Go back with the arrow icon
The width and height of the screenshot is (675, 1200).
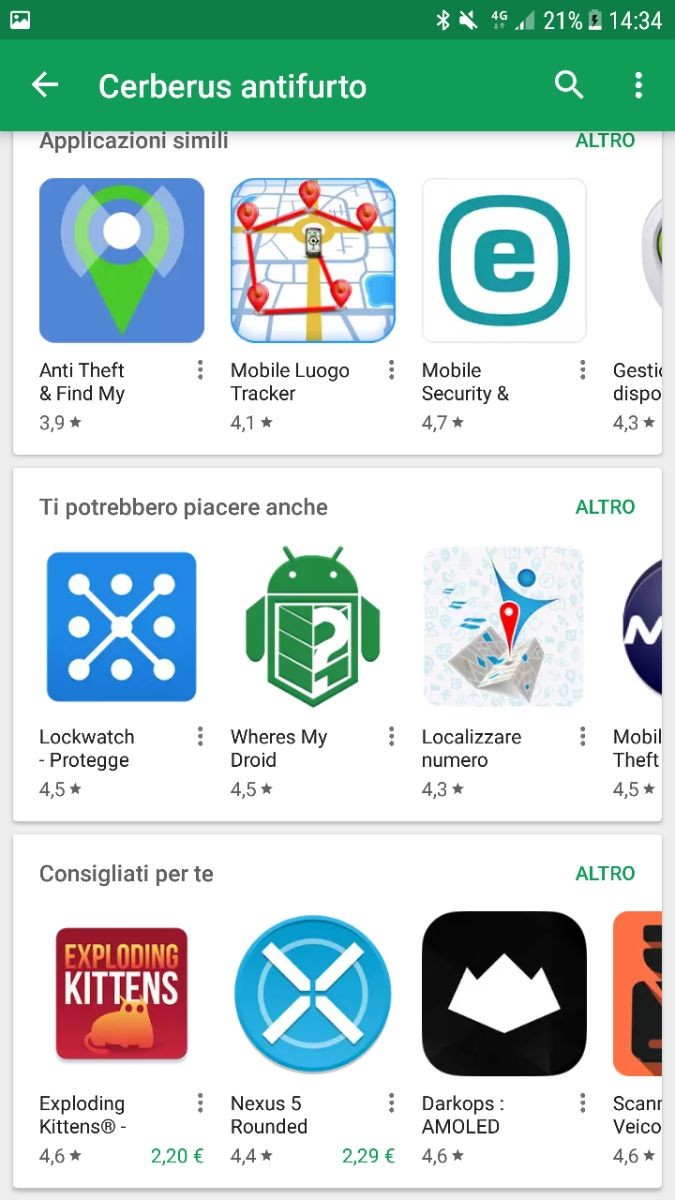(46, 86)
